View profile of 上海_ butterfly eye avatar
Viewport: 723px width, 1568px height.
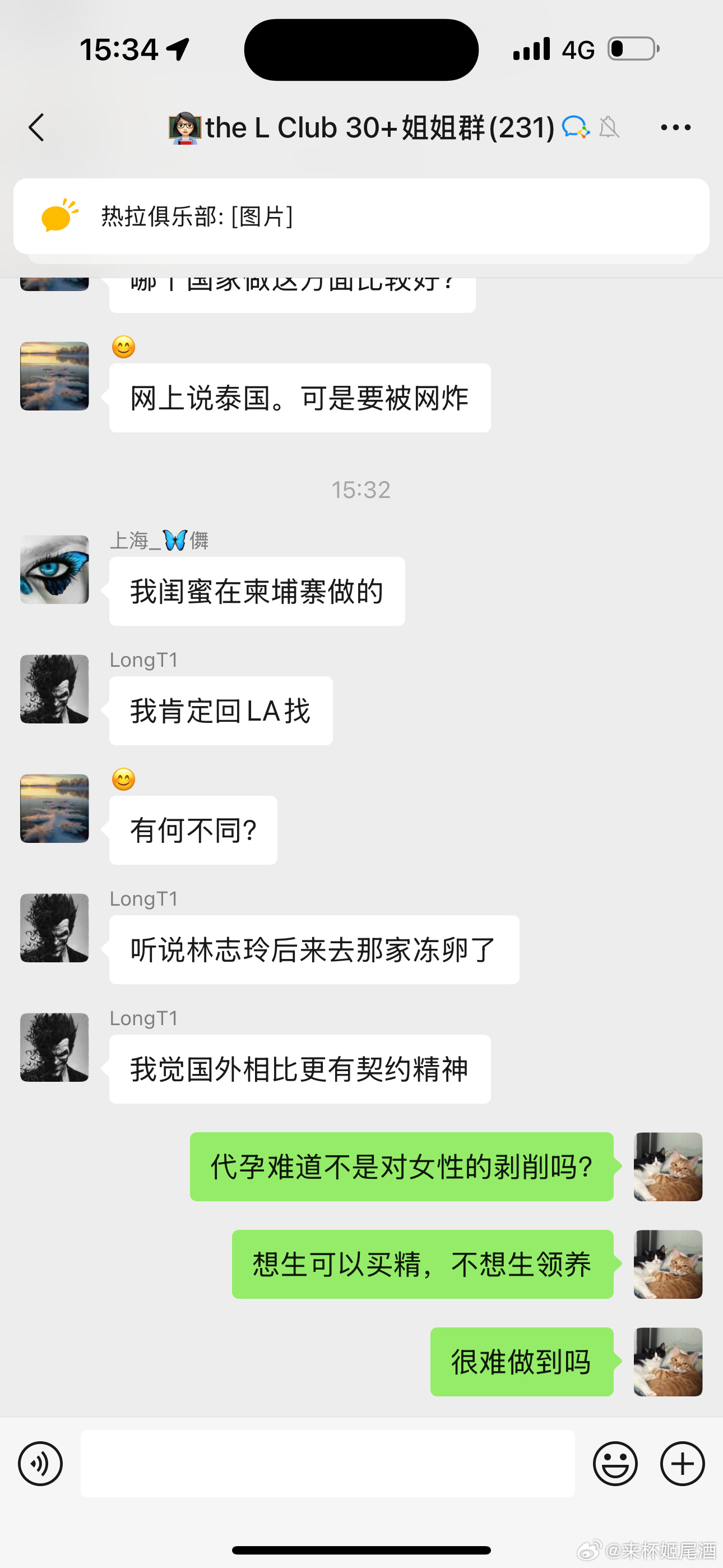pyautogui.click(x=55, y=569)
